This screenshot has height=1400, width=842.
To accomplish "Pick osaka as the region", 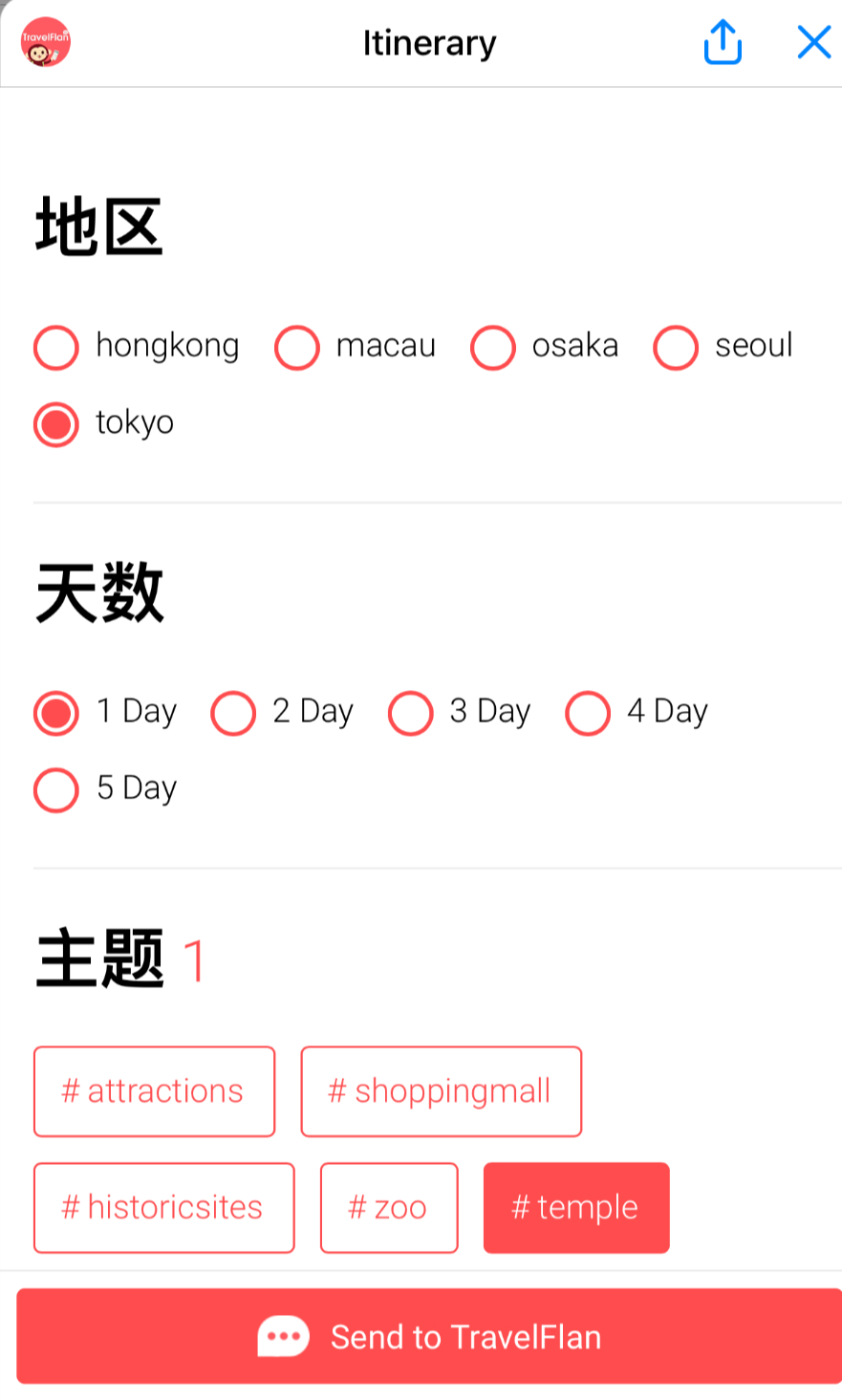I will pos(493,347).
